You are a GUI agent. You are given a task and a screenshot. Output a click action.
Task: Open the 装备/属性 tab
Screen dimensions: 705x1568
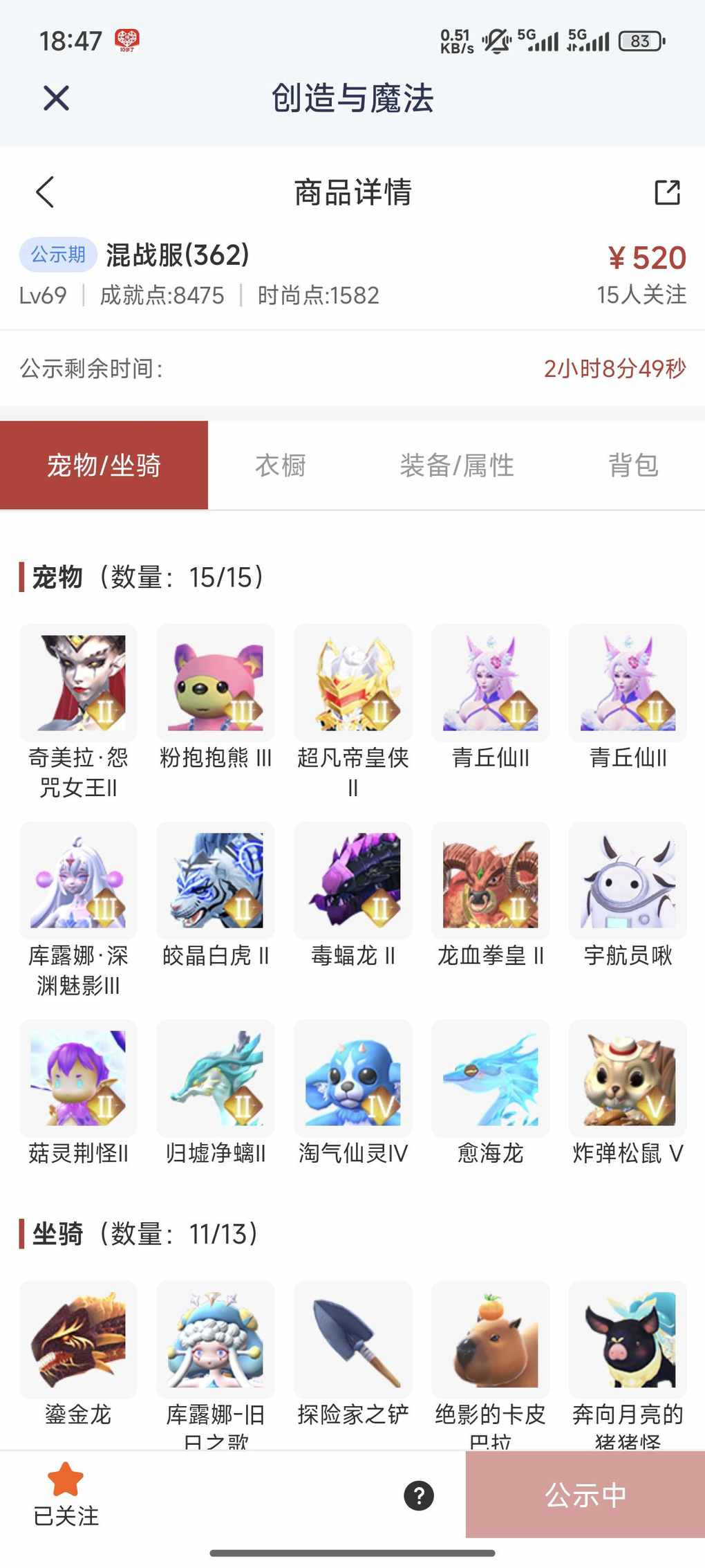click(457, 465)
